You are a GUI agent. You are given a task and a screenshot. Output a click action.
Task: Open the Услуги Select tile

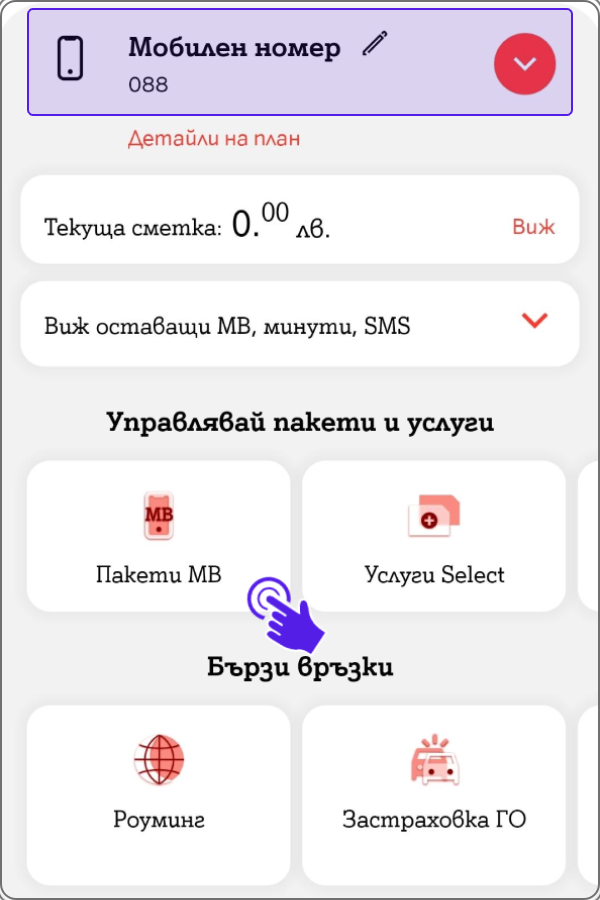tap(434, 536)
